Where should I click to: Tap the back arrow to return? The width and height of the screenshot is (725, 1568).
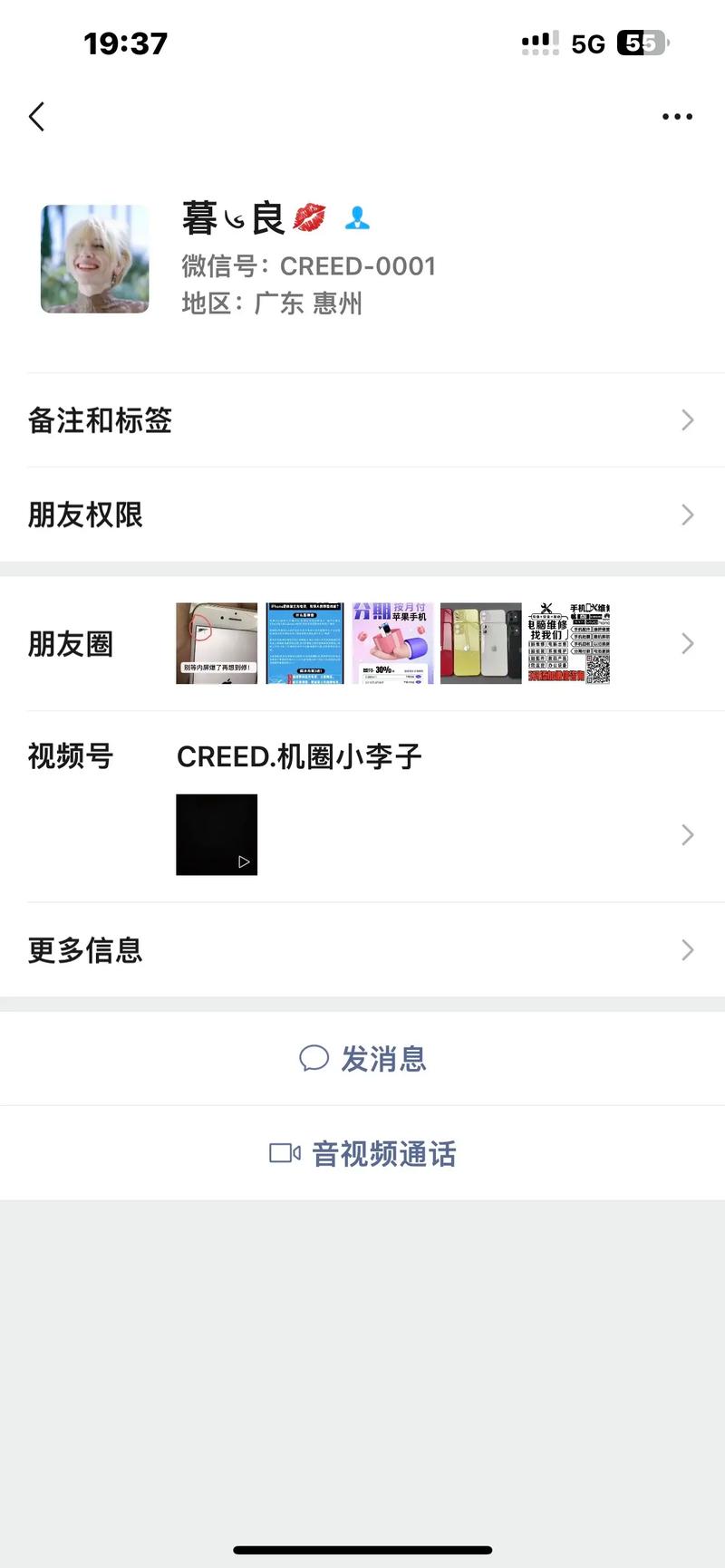(x=36, y=116)
